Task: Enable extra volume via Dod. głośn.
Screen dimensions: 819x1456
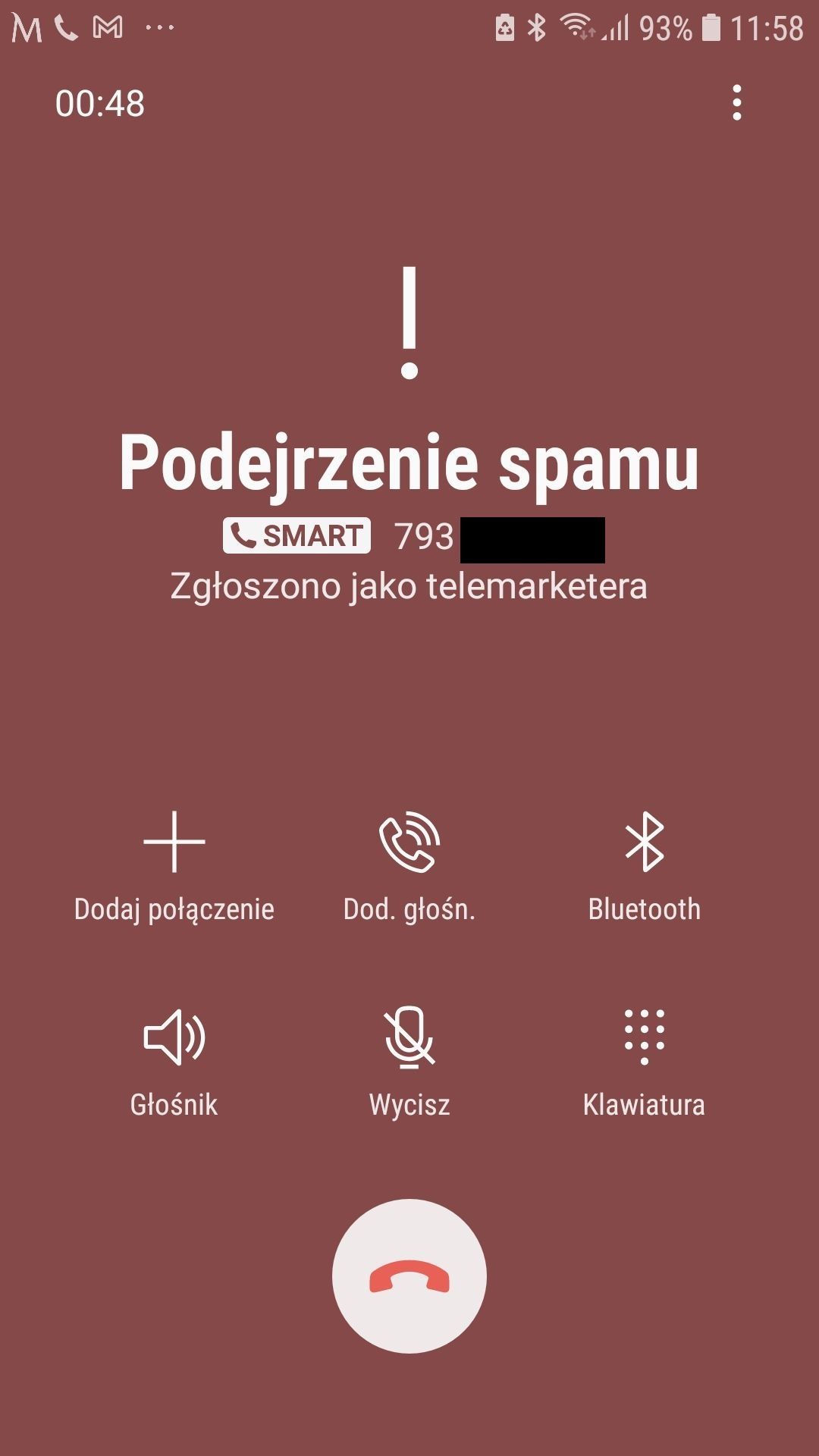Action: 409,864
